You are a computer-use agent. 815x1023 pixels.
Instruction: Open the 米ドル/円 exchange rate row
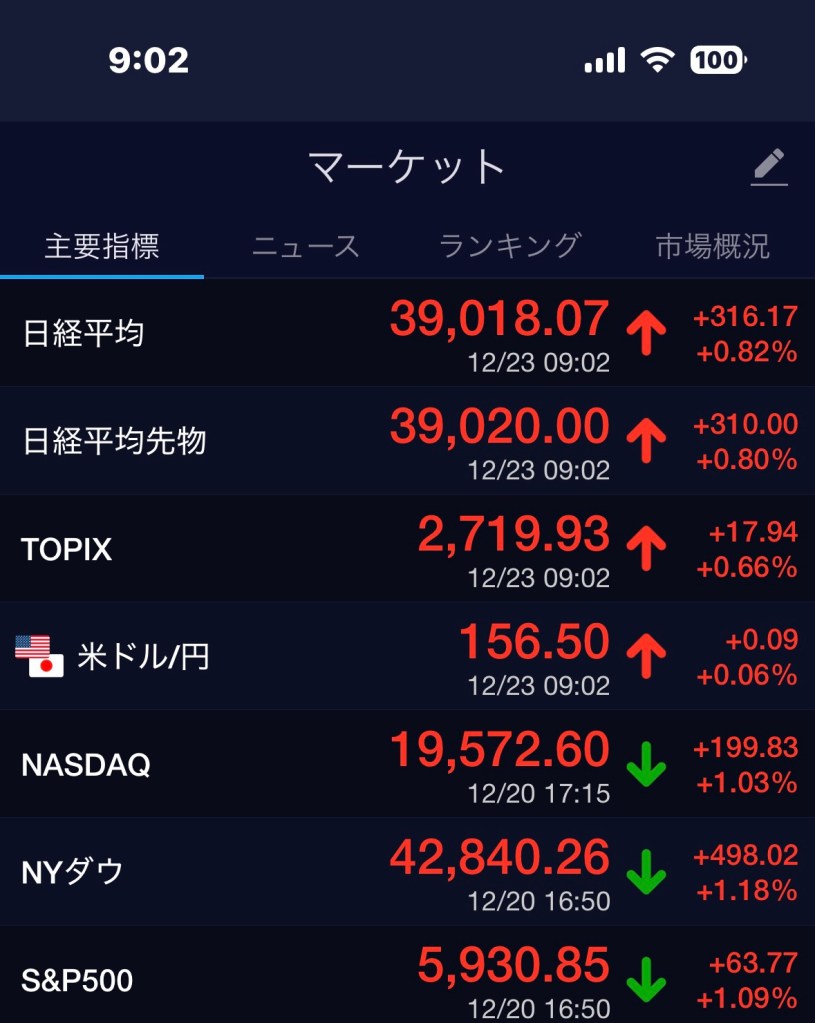click(x=407, y=657)
